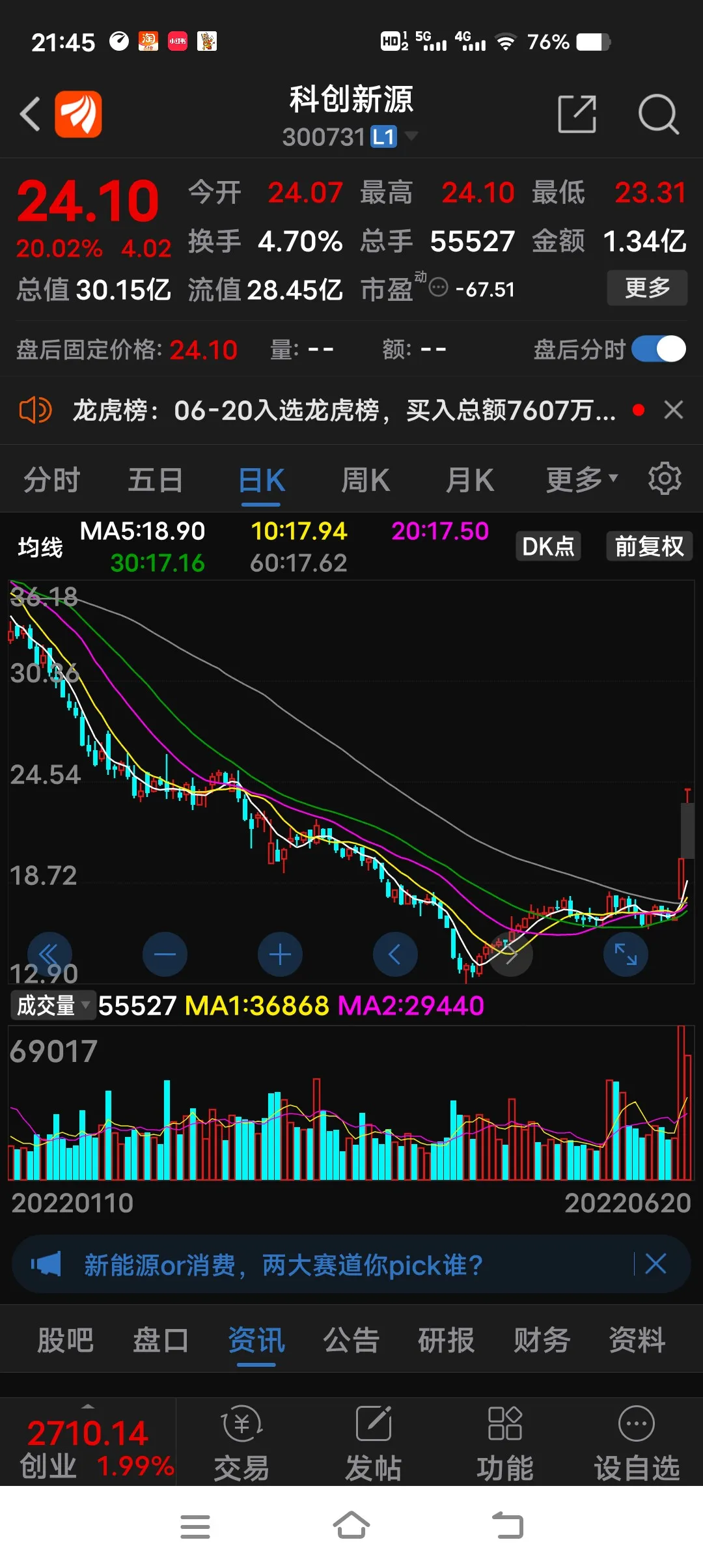Open the 成交量 indicator dropdown

(53, 1005)
